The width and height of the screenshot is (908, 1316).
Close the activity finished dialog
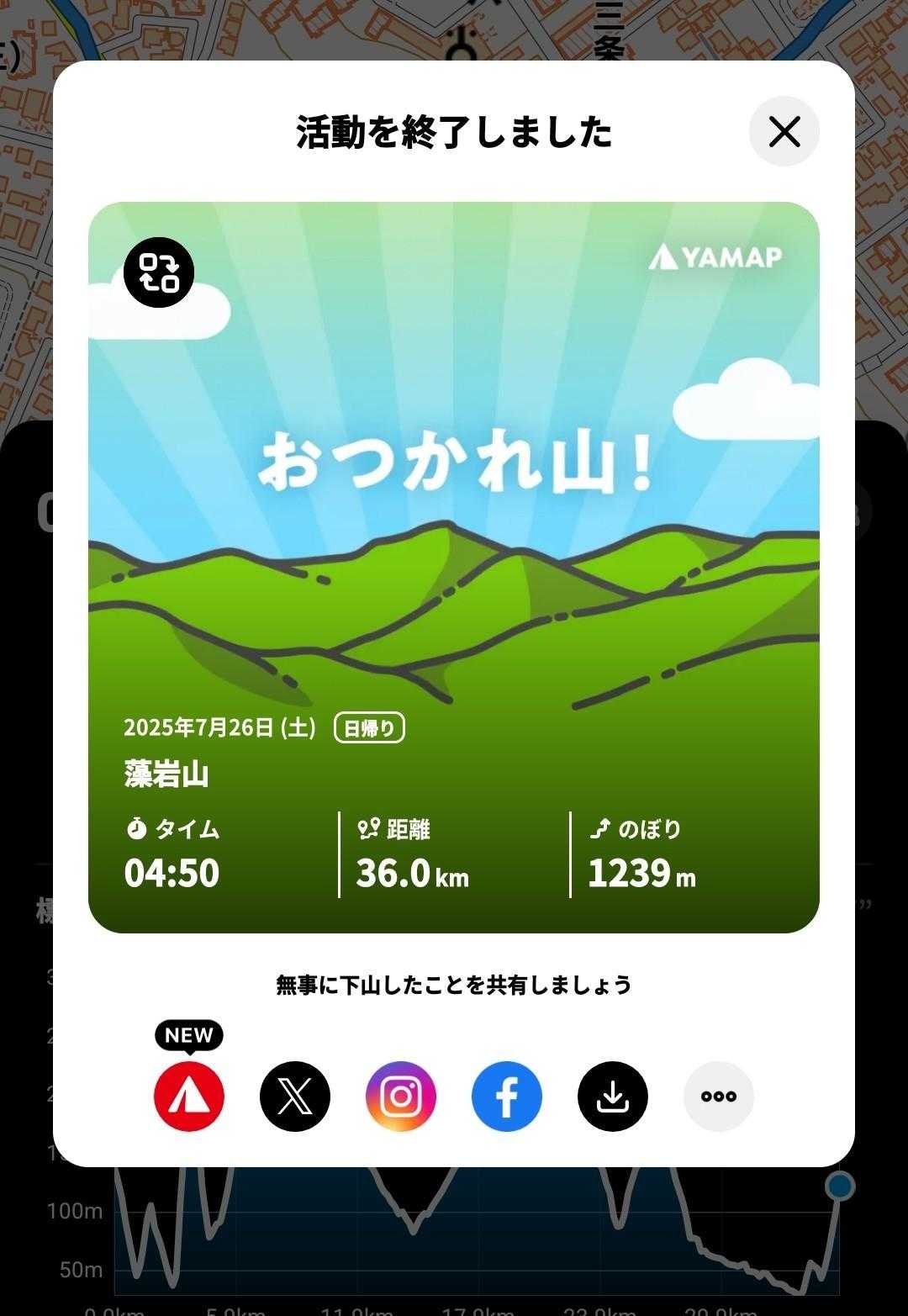pos(784,131)
